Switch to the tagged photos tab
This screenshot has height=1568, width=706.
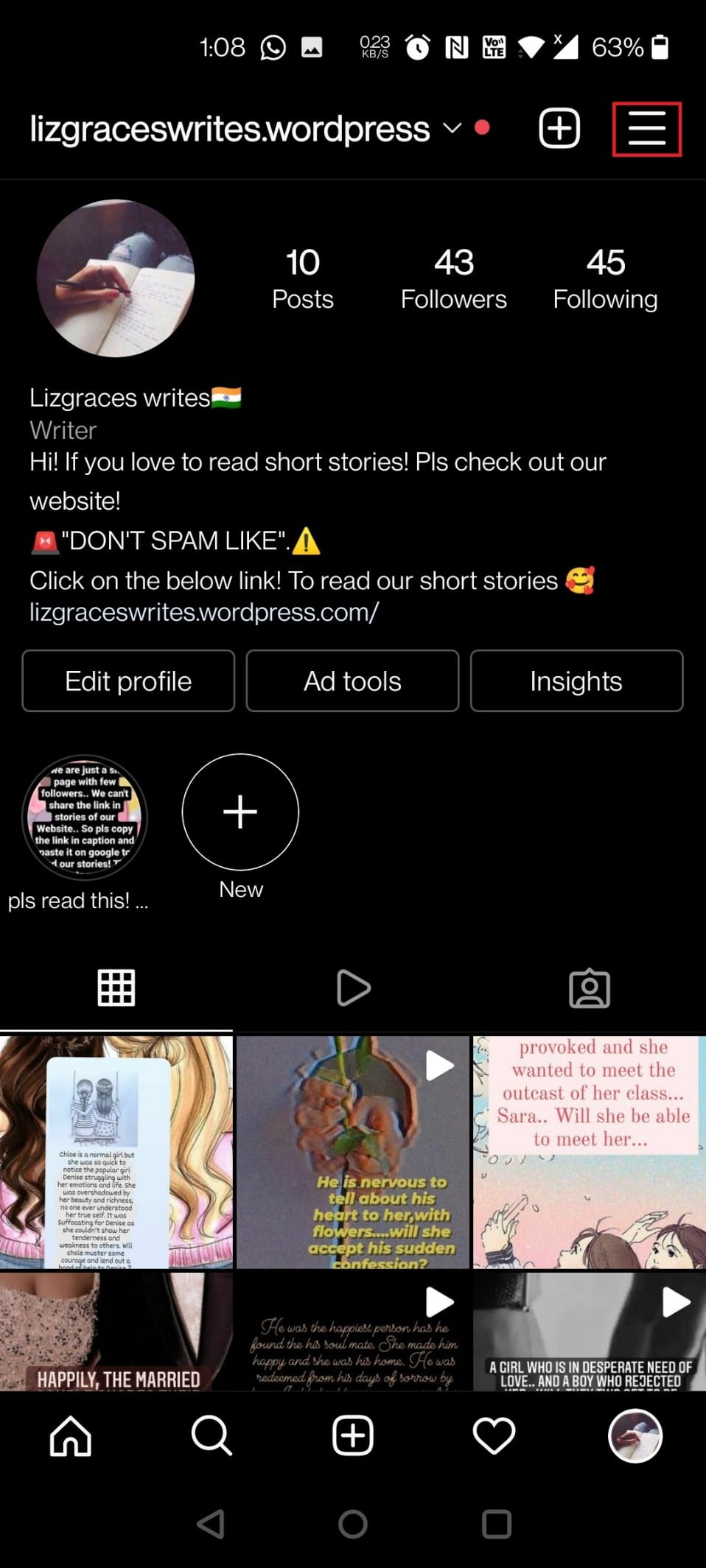[590, 988]
